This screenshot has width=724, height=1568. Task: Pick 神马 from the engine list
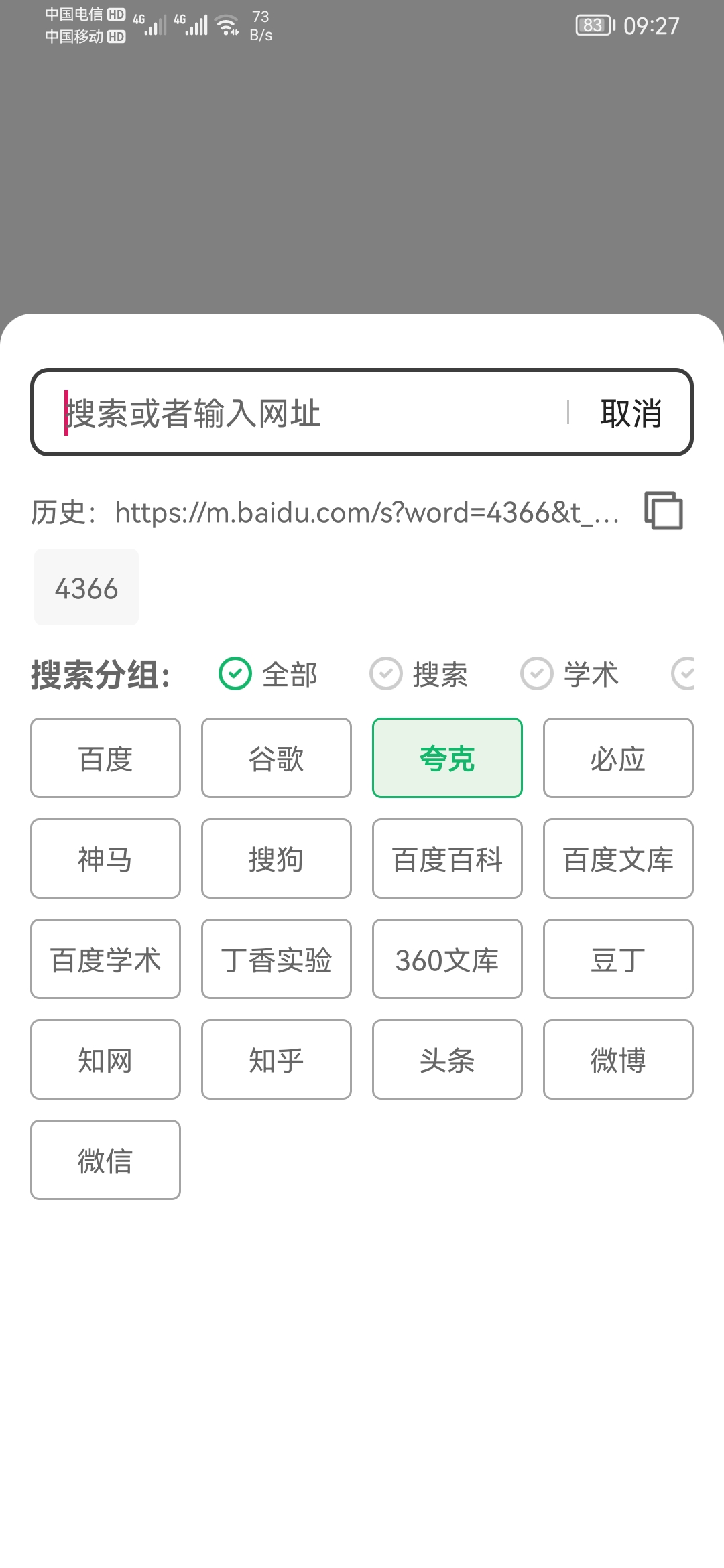(x=105, y=858)
